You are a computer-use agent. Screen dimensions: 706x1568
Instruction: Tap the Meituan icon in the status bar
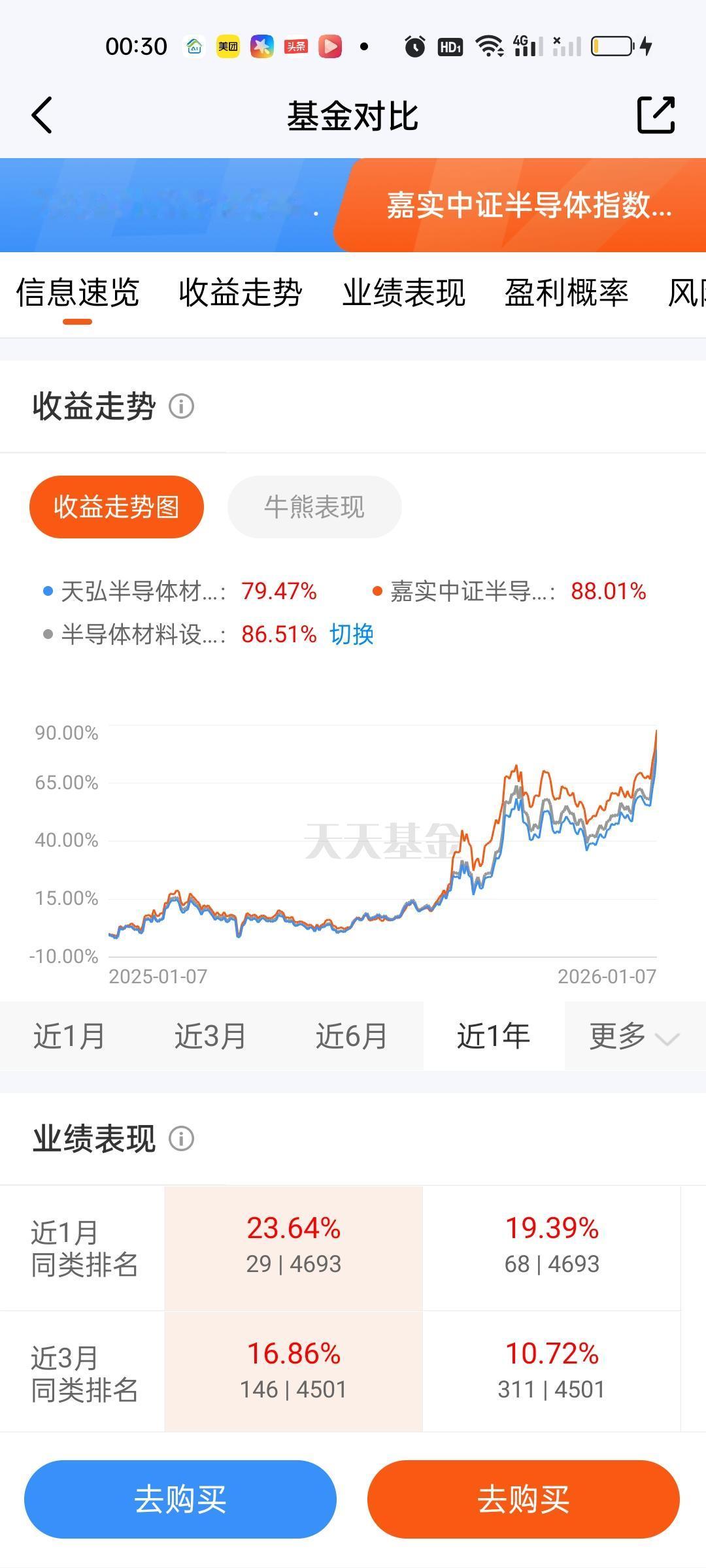pos(227,46)
